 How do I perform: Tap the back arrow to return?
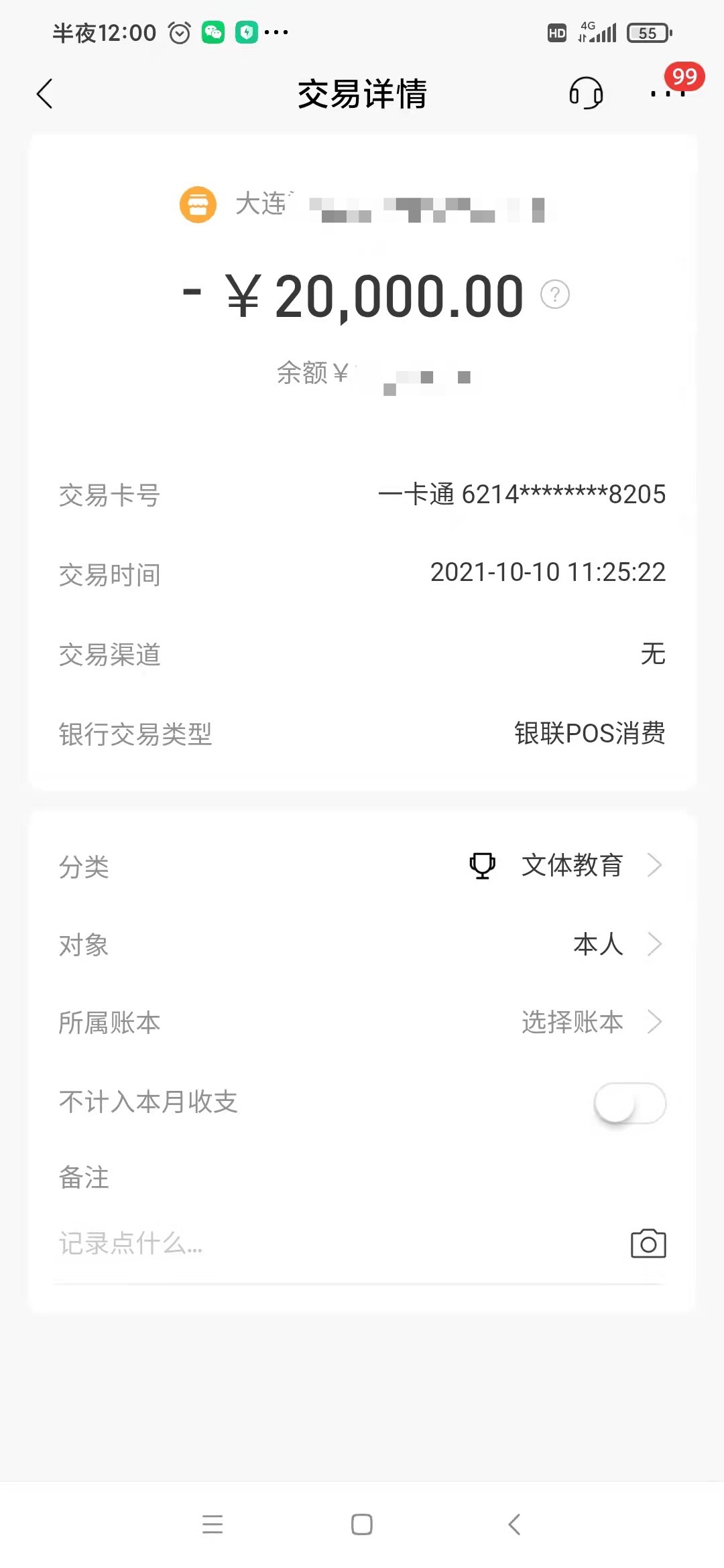[44, 94]
